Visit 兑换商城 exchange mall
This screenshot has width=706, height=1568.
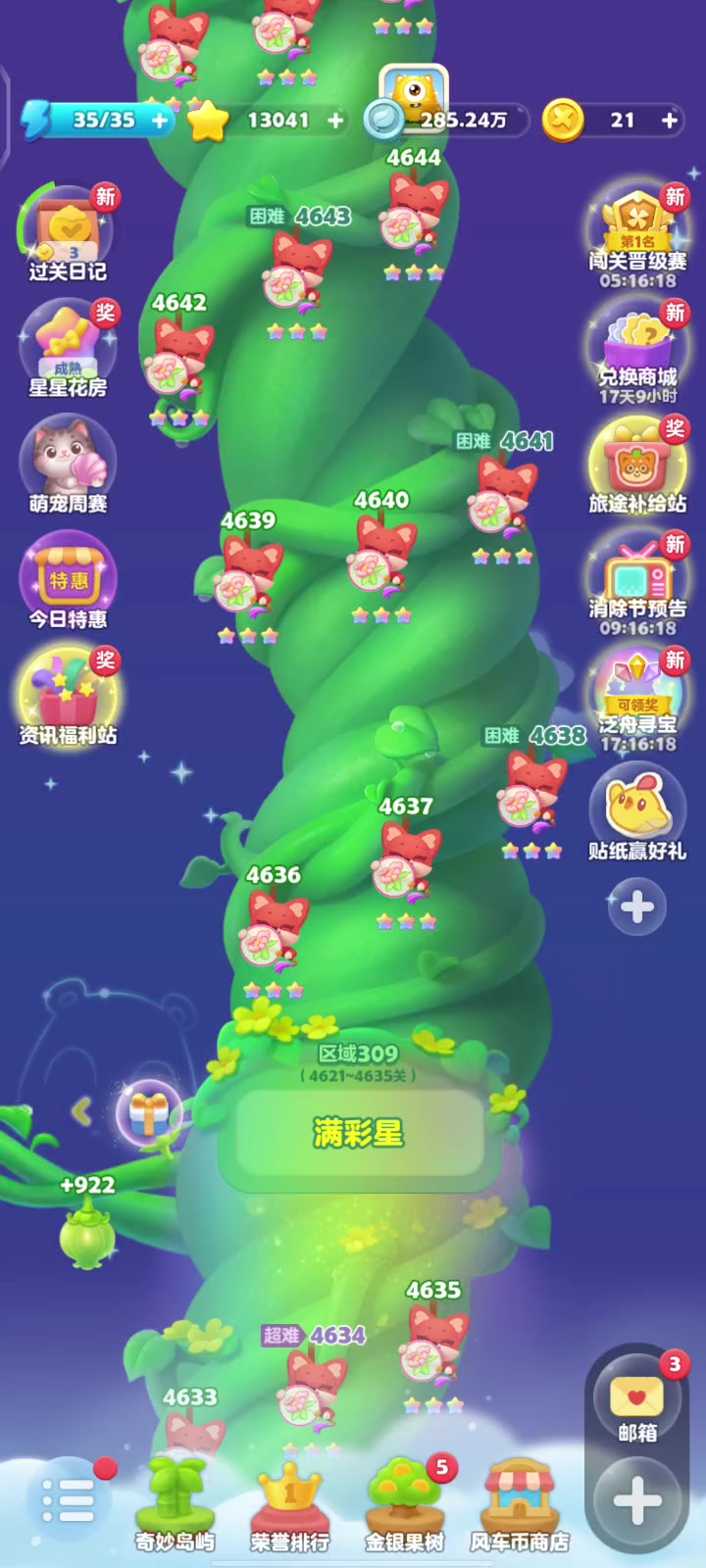coord(637,351)
